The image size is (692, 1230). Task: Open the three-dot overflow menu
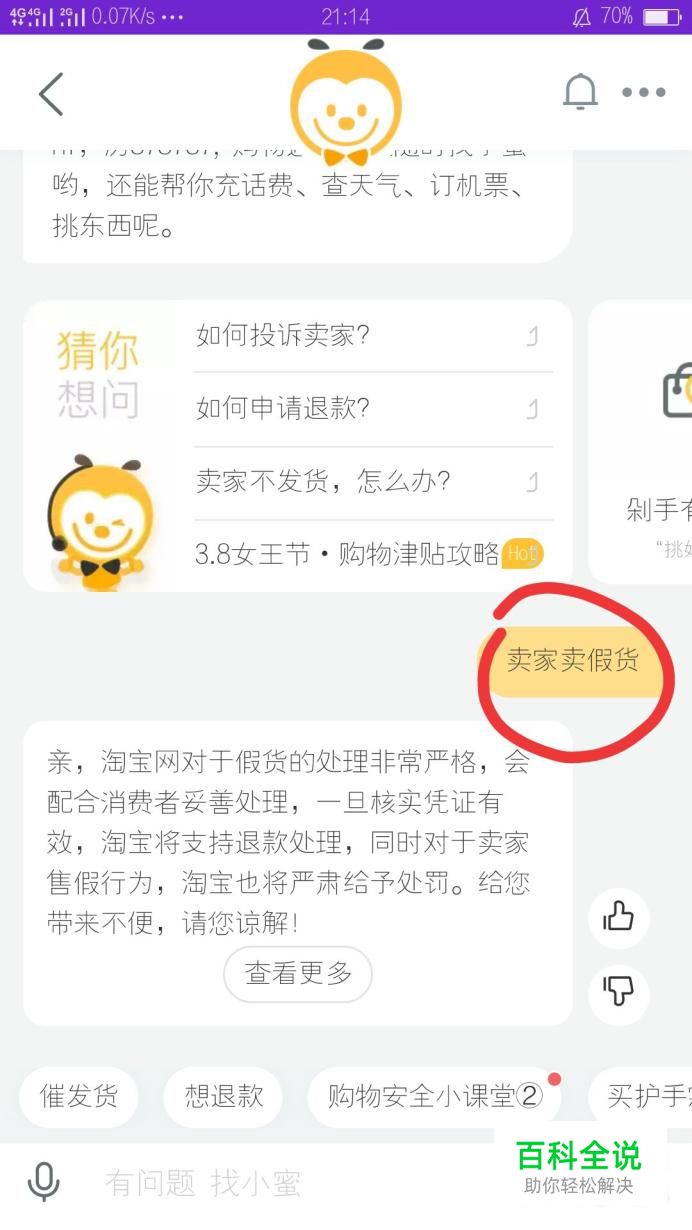pyautogui.click(x=643, y=93)
